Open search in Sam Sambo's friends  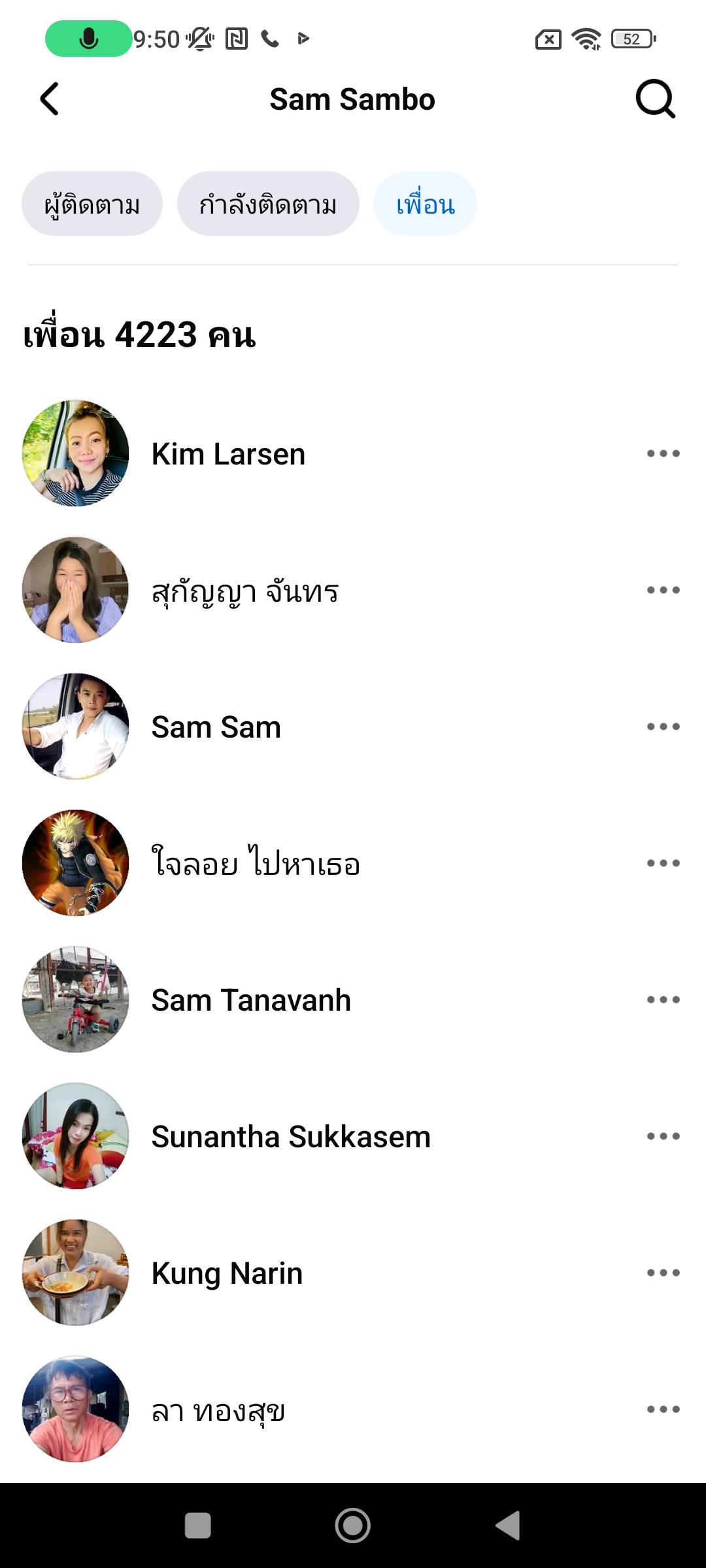click(655, 99)
